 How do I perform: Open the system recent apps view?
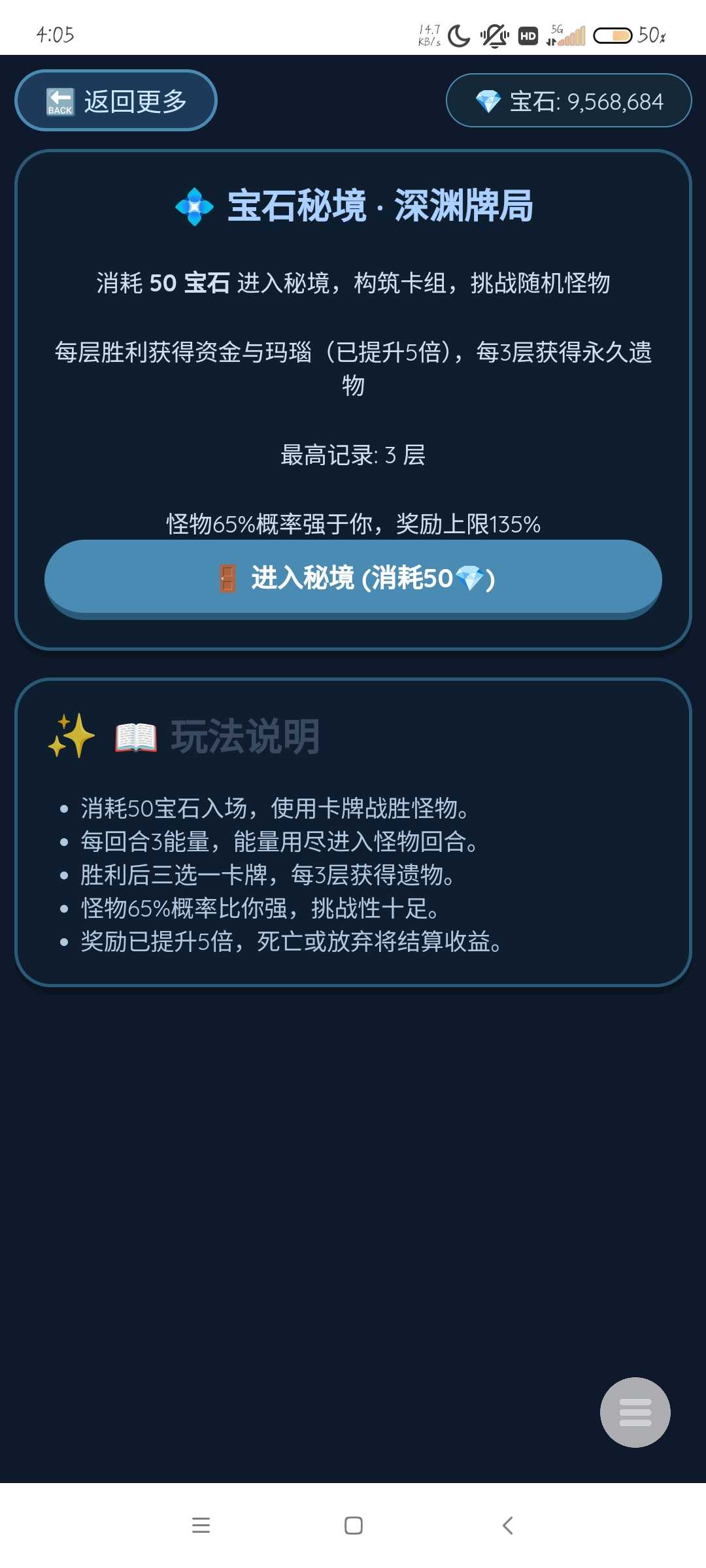point(201,1526)
